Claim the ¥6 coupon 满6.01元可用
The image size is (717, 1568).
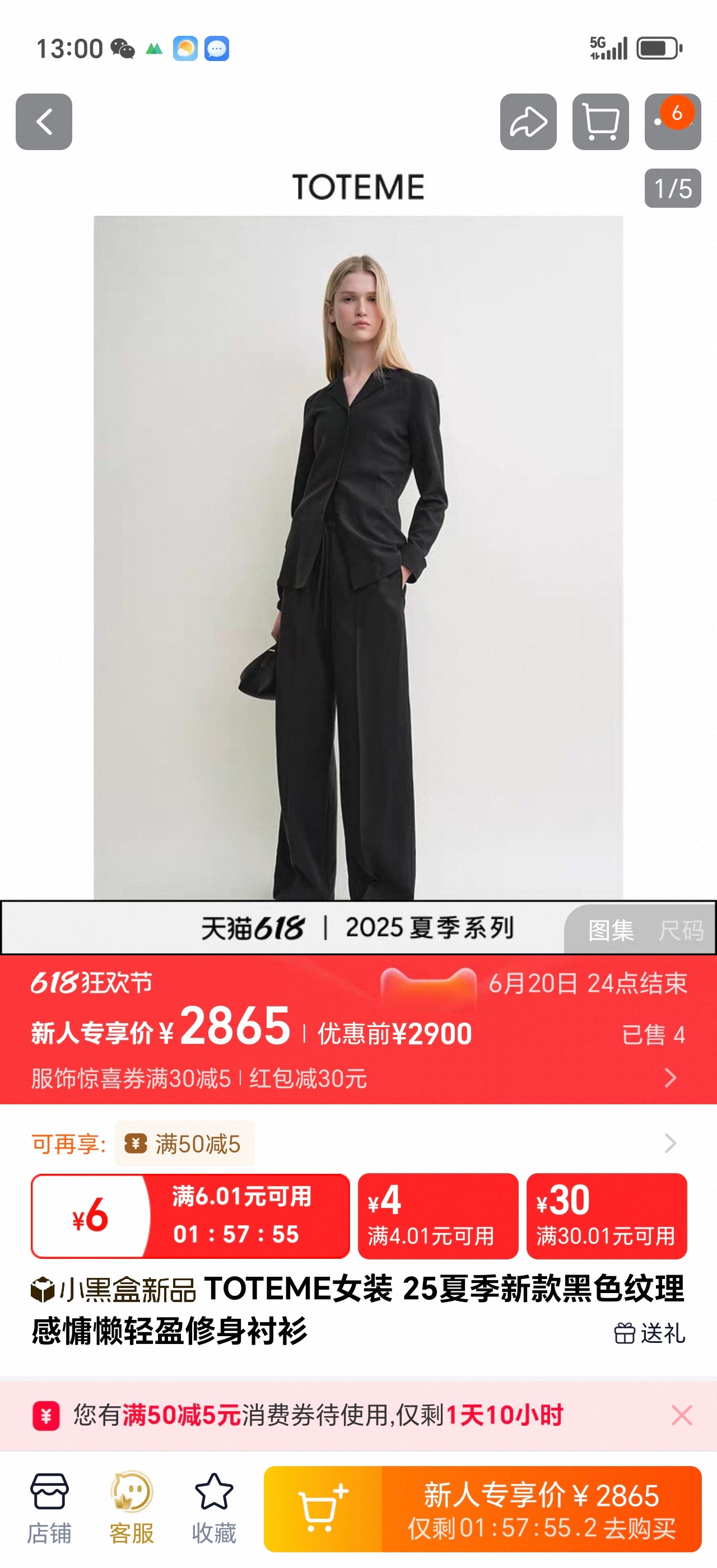point(190,1216)
